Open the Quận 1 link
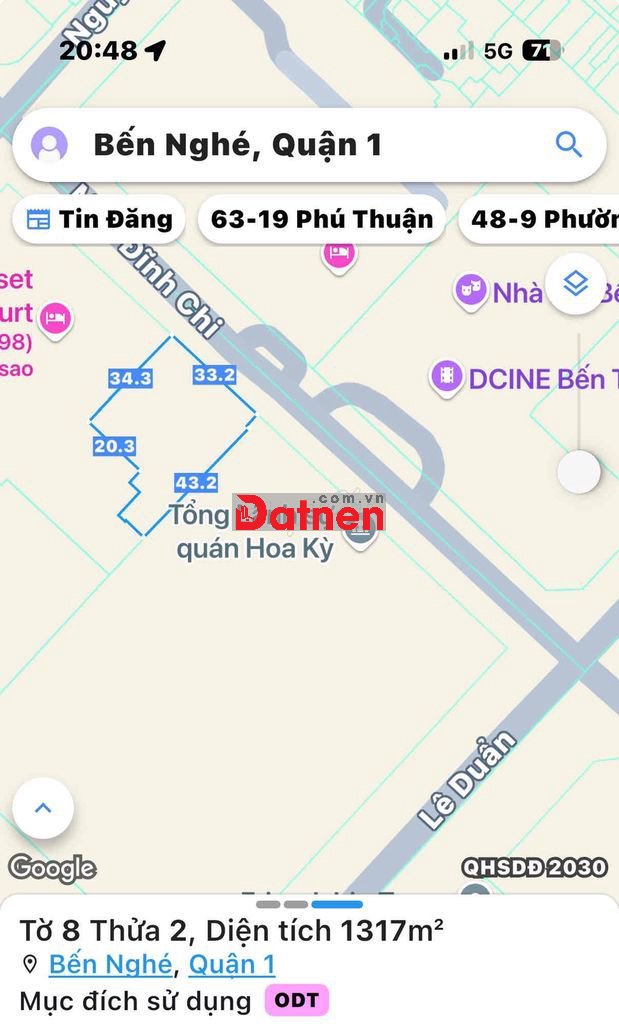 pyautogui.click(x=232, y=965)
